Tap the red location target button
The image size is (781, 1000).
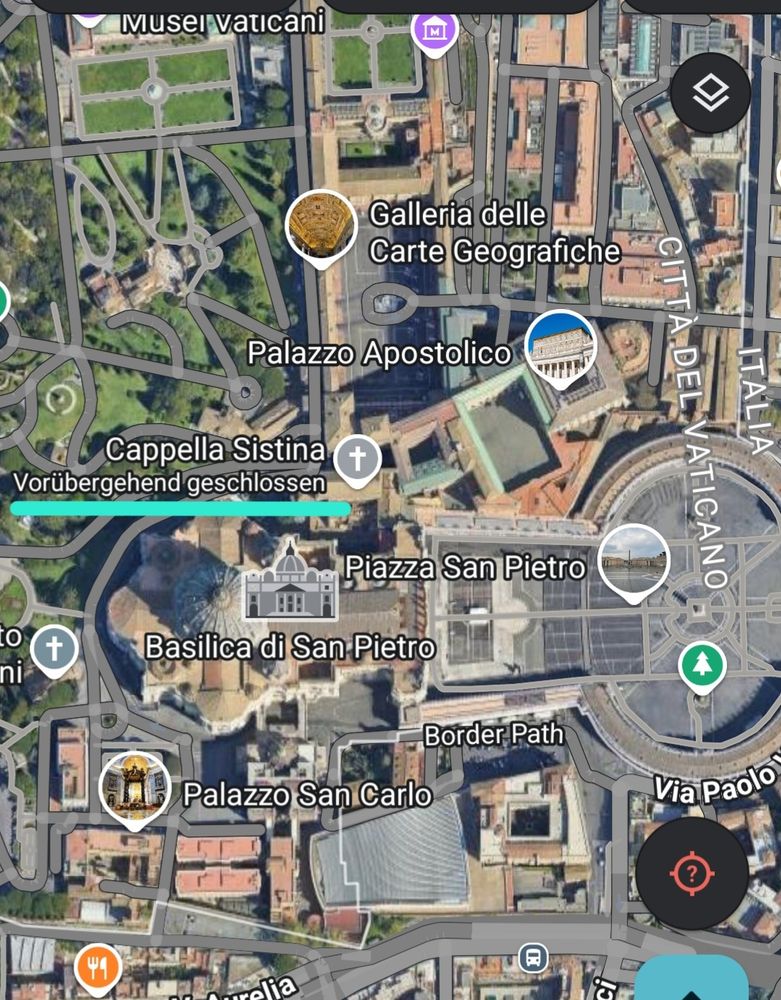click(x=692, y=874)
